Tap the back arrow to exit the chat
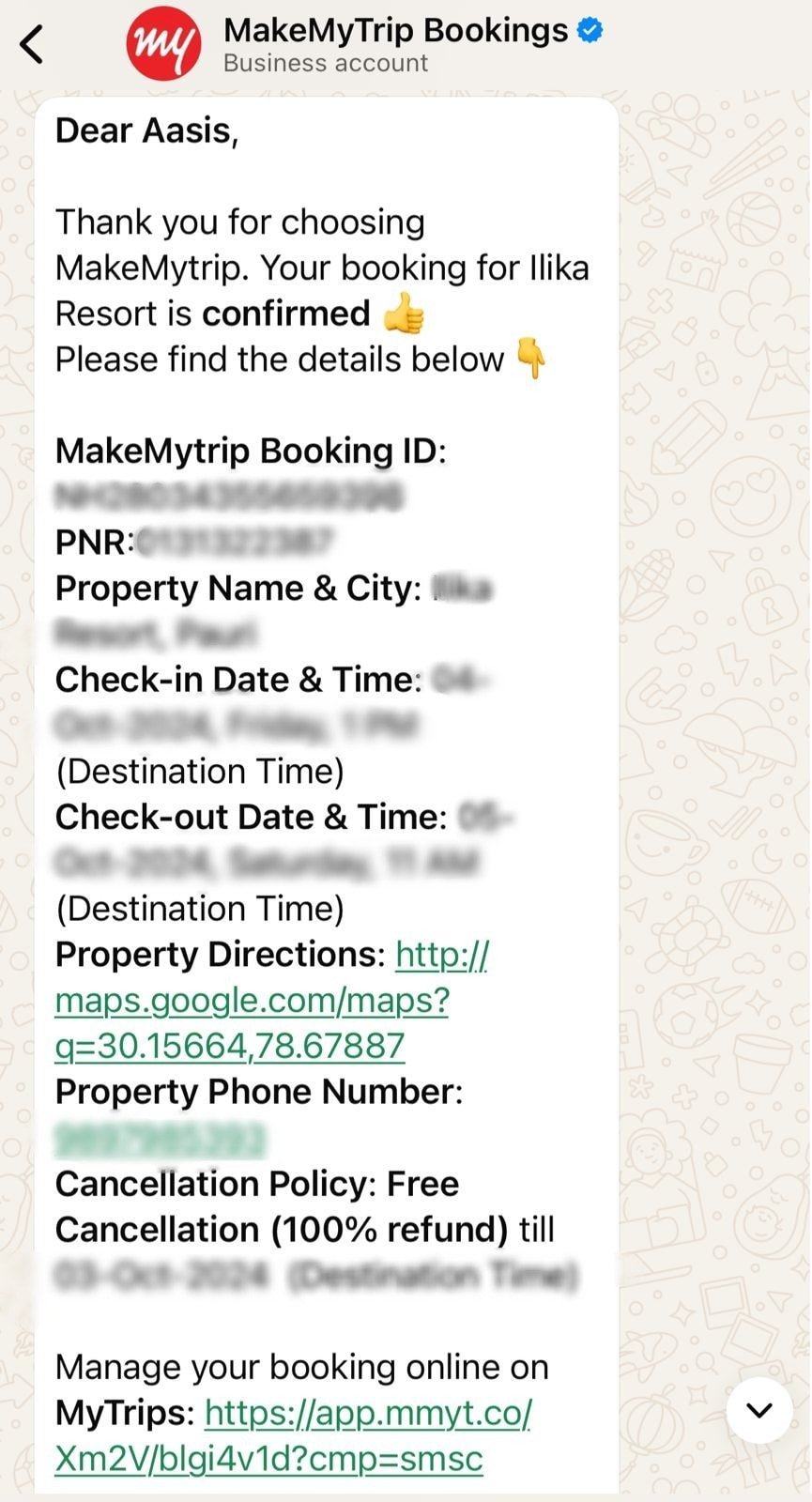This screenshot has height=1502, width=812. [x=33, y=43]
